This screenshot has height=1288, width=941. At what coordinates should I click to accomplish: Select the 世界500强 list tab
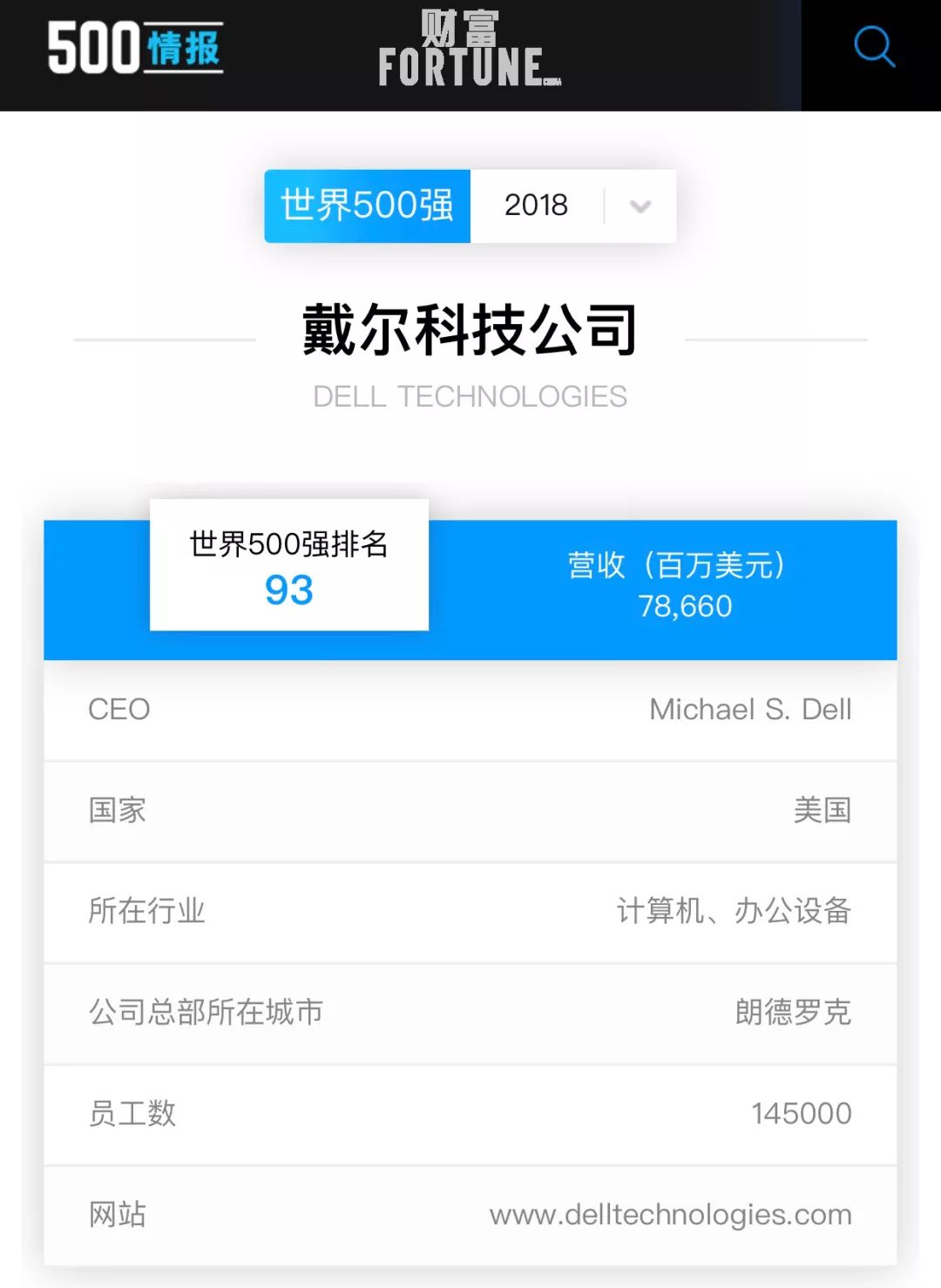(x=368, y=206)
